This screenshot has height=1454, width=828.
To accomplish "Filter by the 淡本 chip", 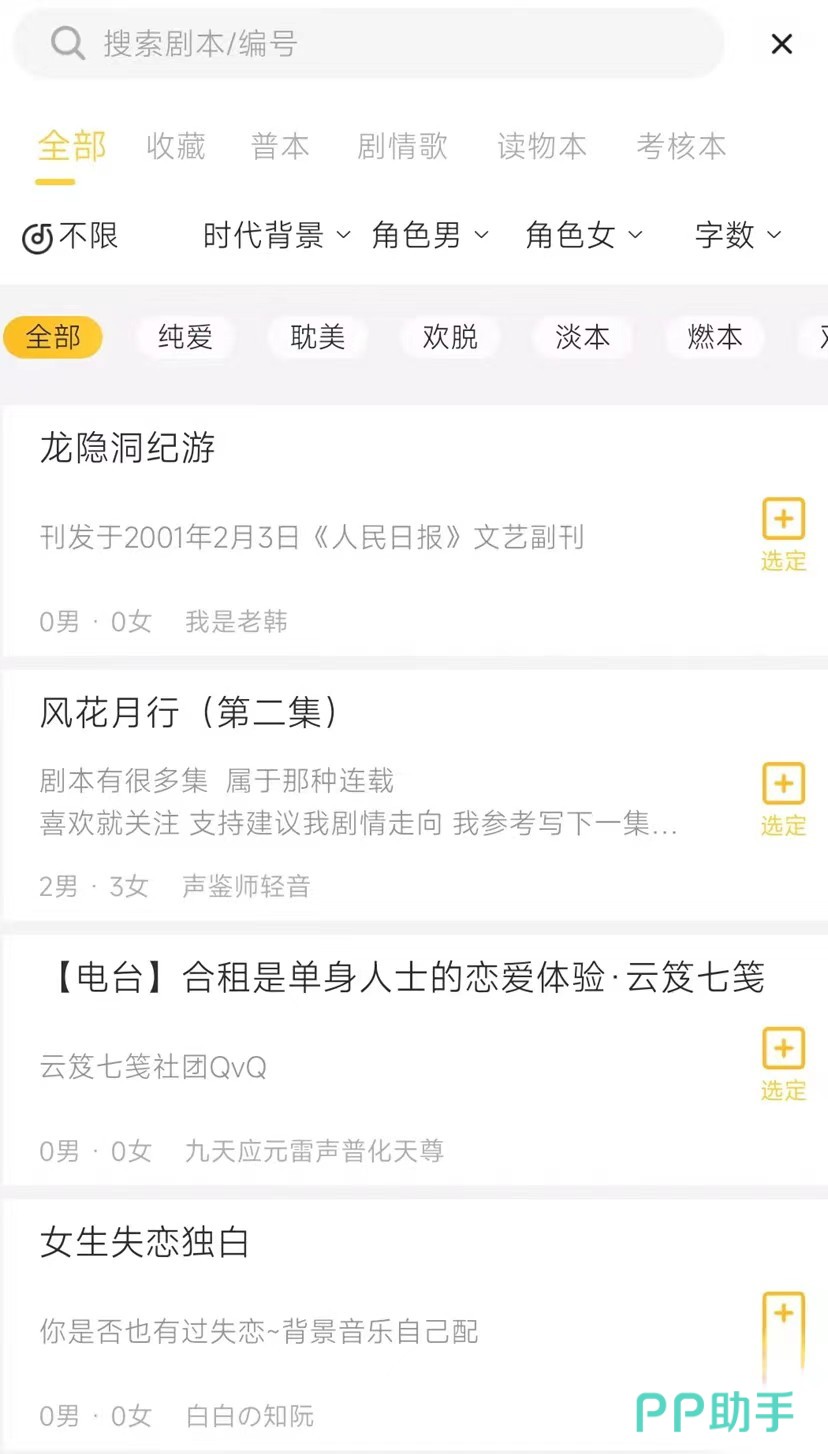I will [x=582, y=337].
